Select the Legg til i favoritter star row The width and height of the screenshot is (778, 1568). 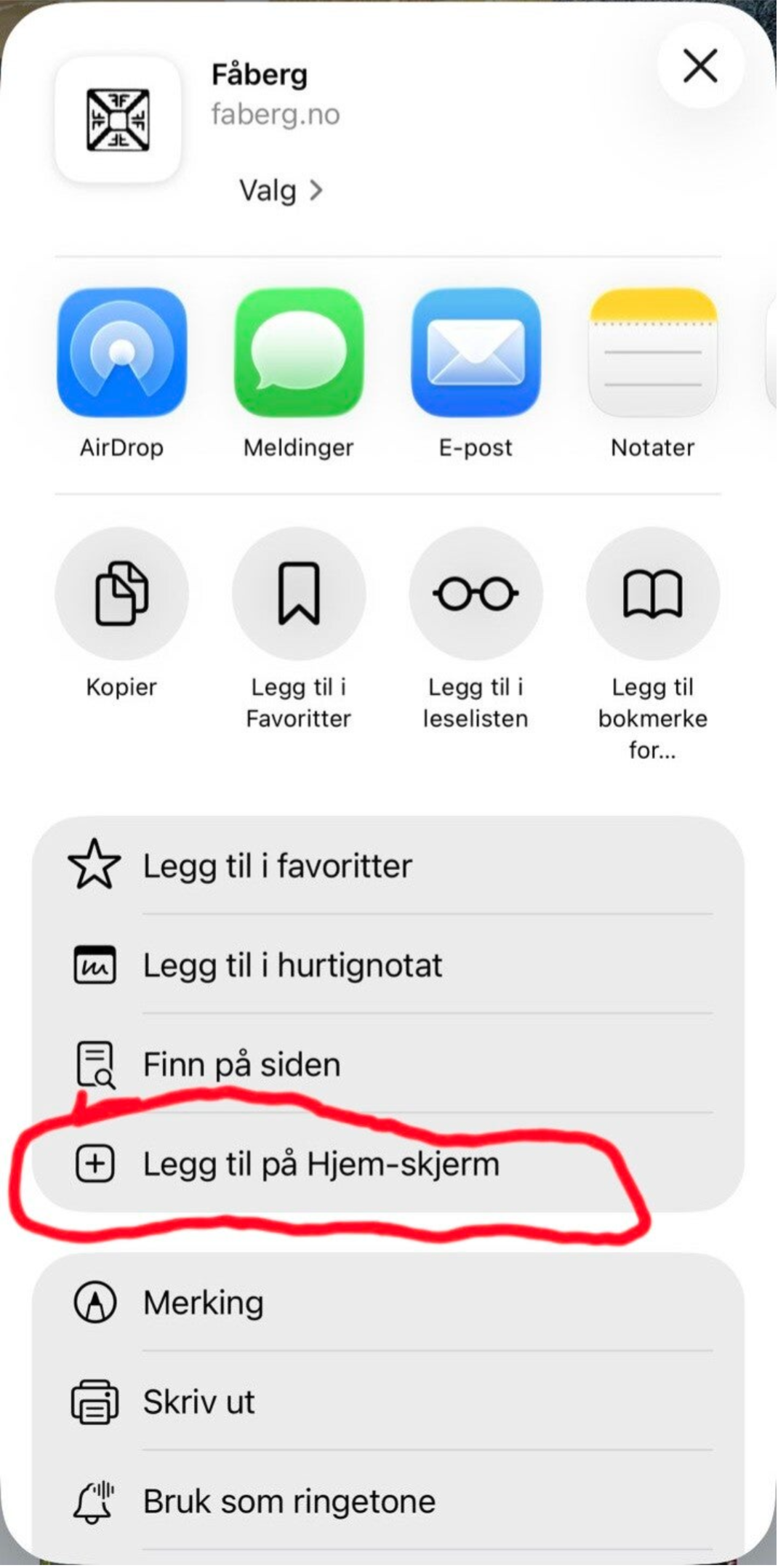pos(387,865)
